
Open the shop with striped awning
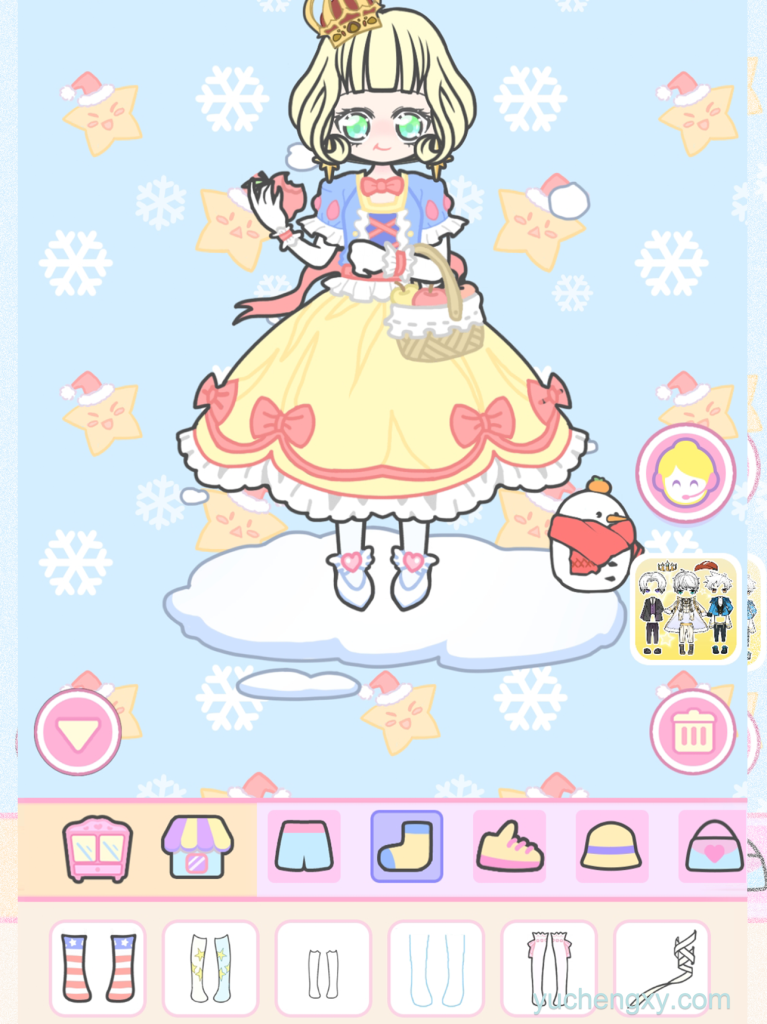(197, 847)
